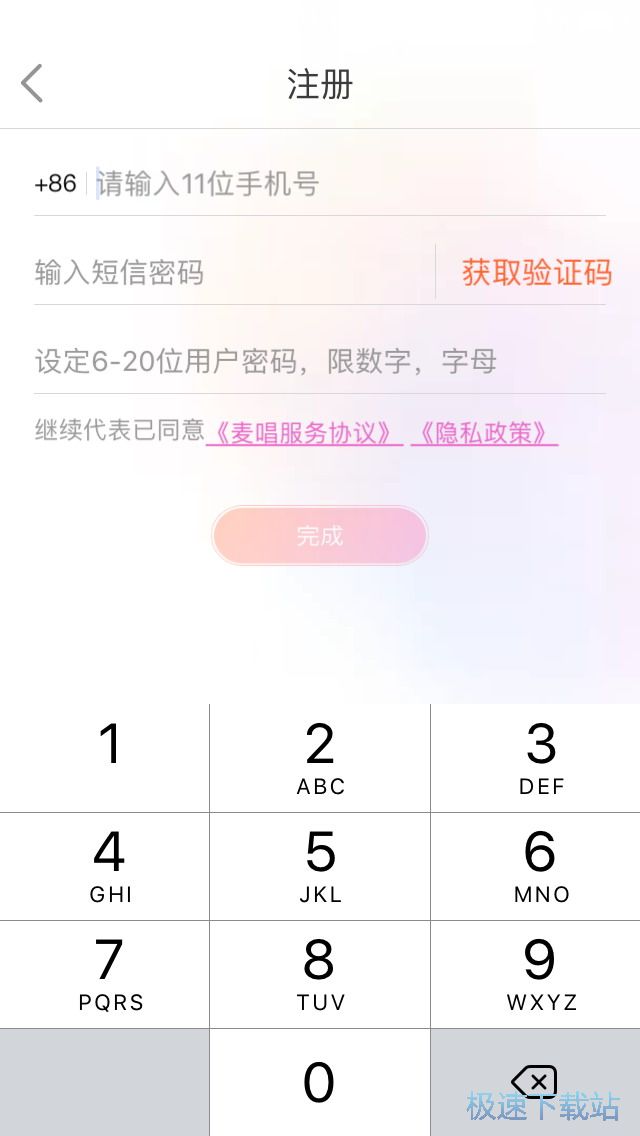
Task: Go back from the registration page
Action: (32, 83)
